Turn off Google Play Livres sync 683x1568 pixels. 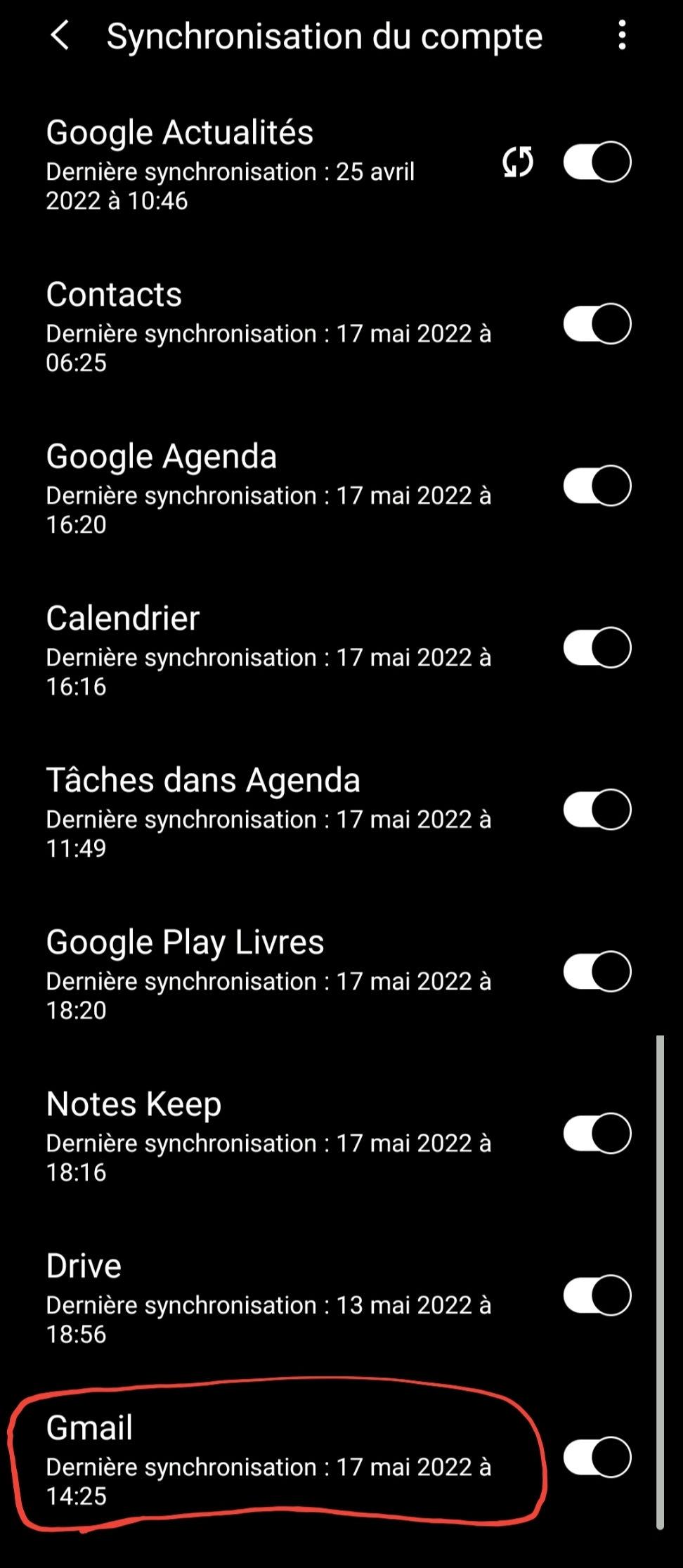point(597,971)
